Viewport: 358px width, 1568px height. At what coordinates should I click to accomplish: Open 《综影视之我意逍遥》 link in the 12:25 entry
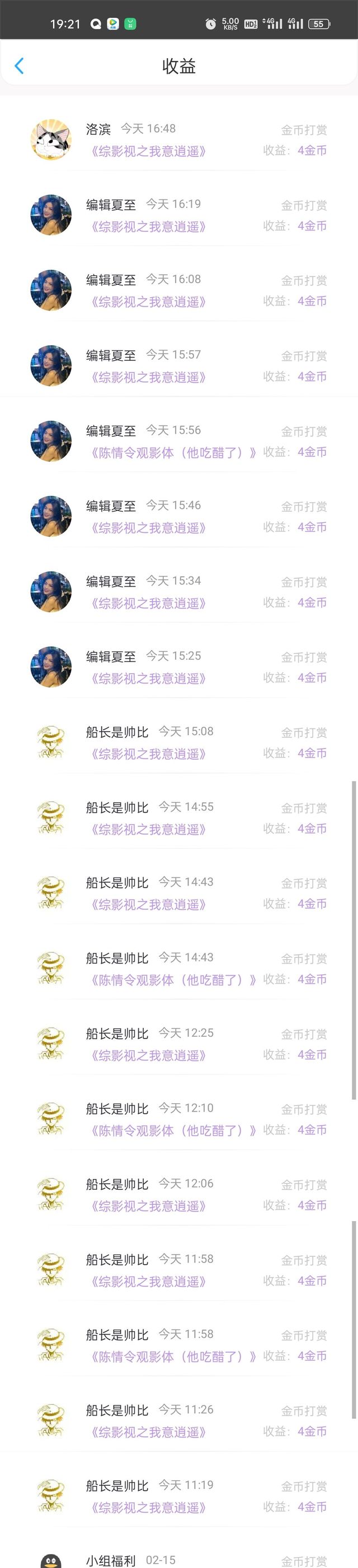pos(148,1055)
